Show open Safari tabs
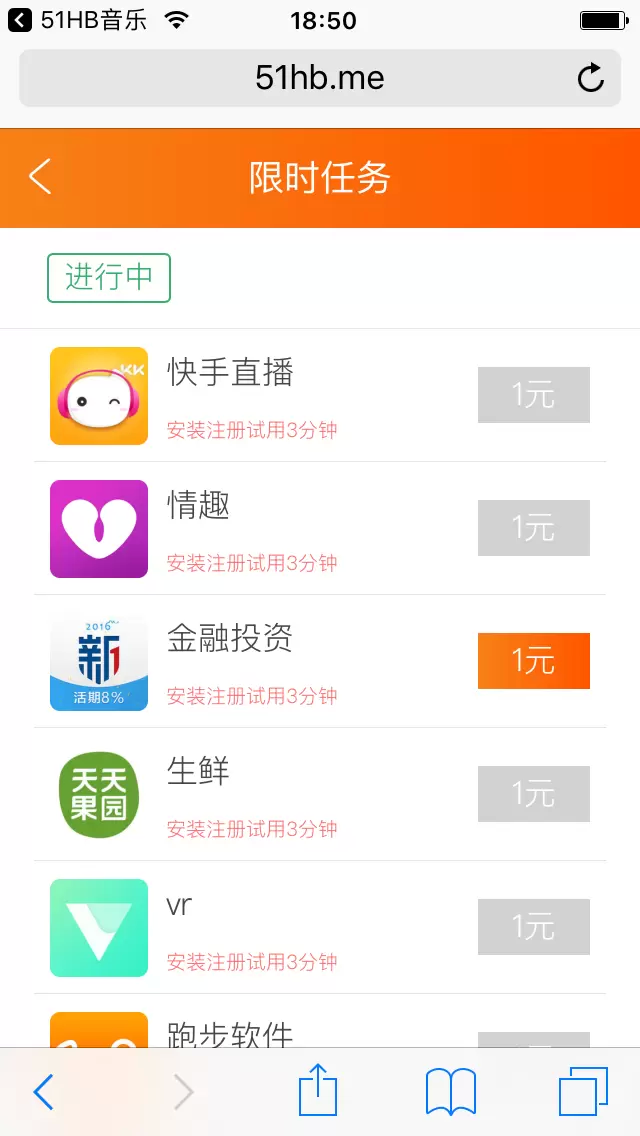The width and height of the screenshot is (640, 1136). click(583, 1091)
